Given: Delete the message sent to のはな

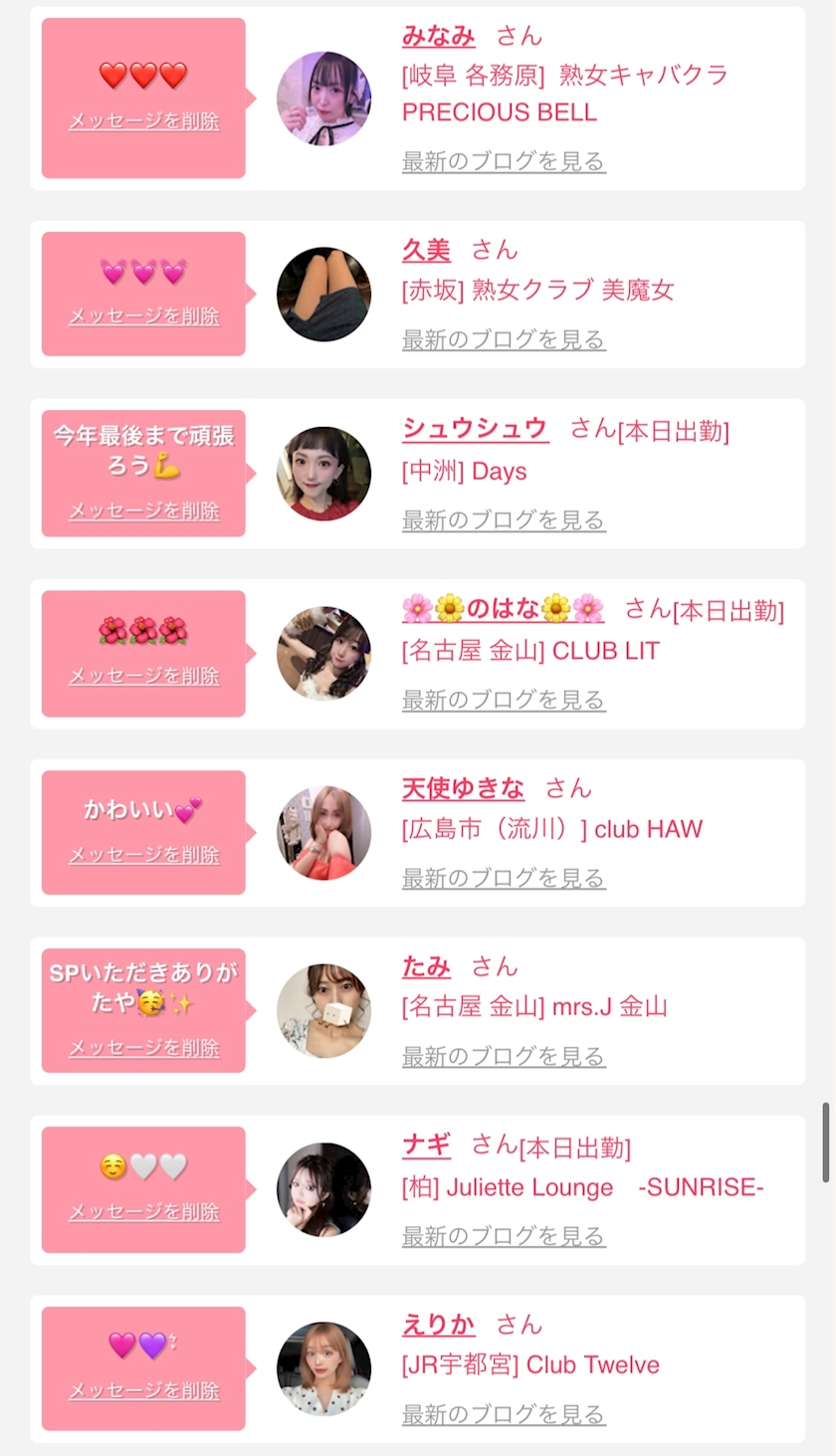Looking at the screenshot, I should click(144, 677).
